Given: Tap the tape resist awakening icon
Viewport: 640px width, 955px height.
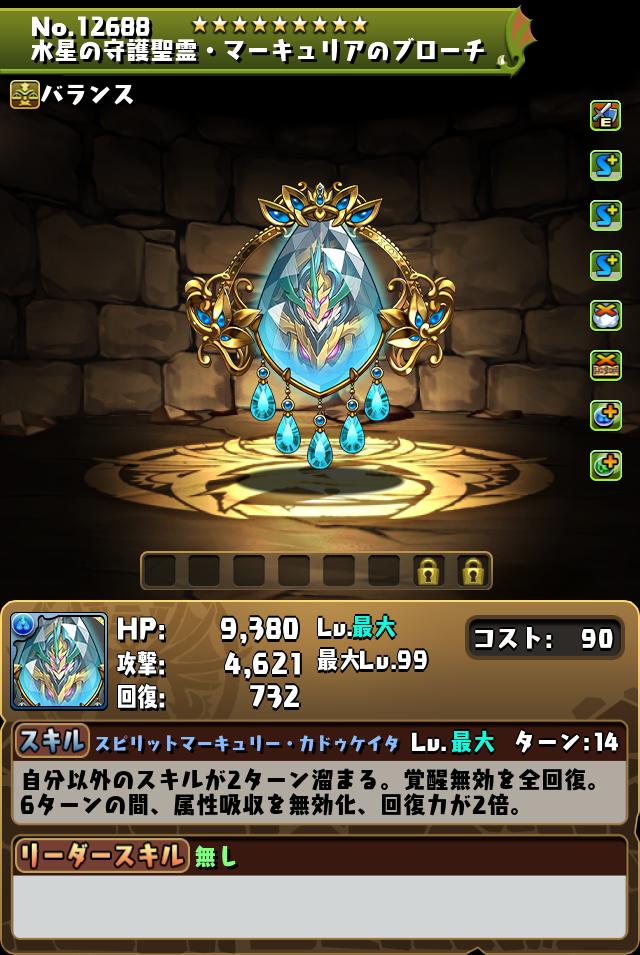Looking at the screenshot, I should 605,365.
